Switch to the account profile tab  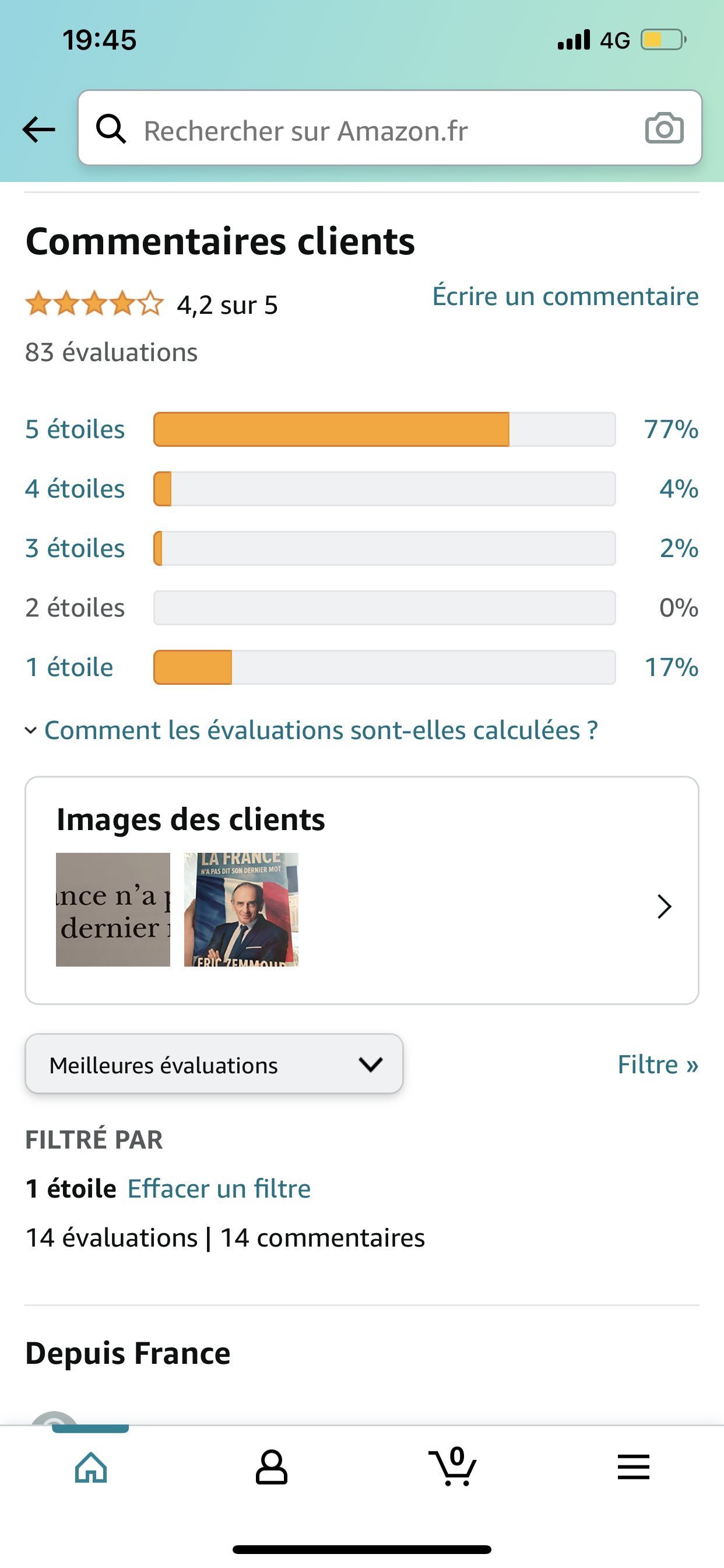(x=271, y=1468)
